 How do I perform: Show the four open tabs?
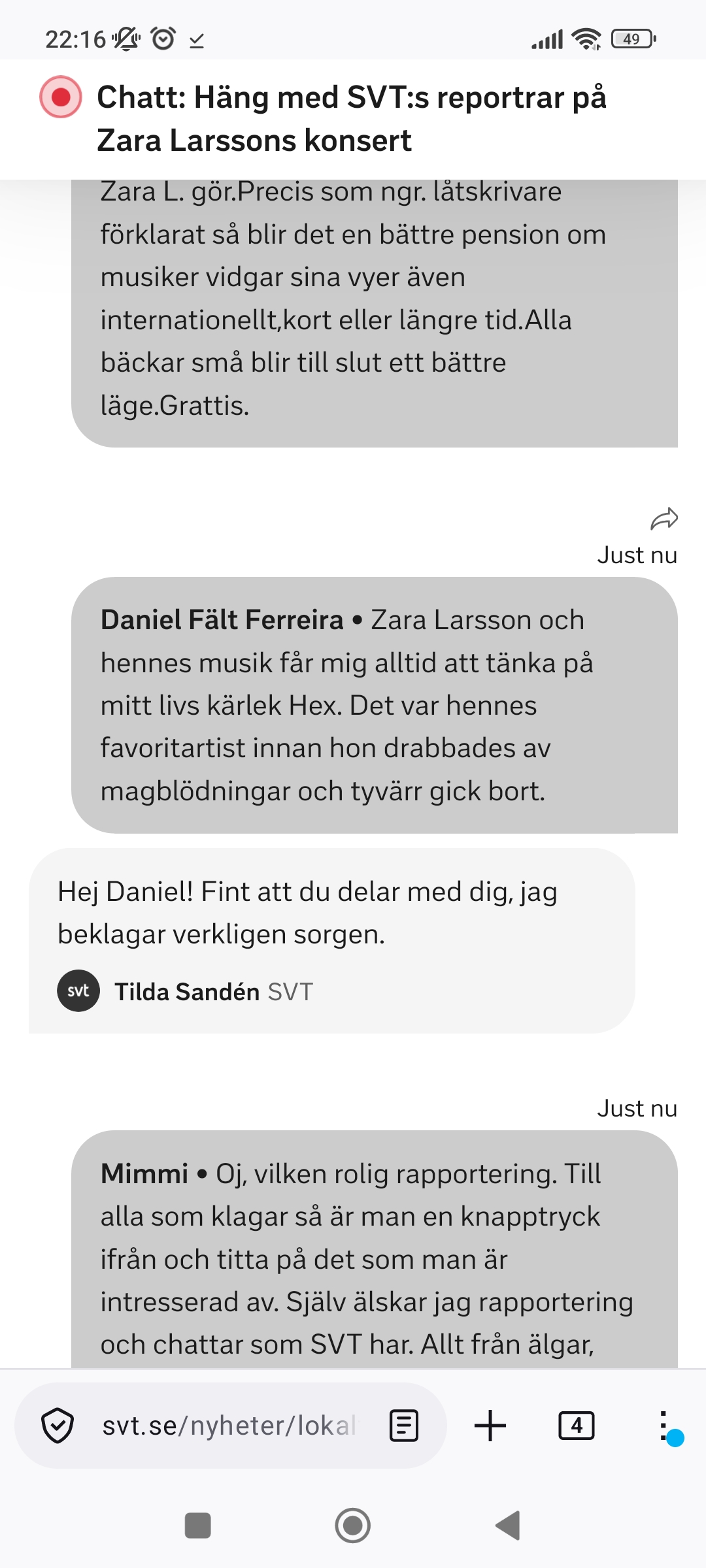click(x=577, y=1426)
